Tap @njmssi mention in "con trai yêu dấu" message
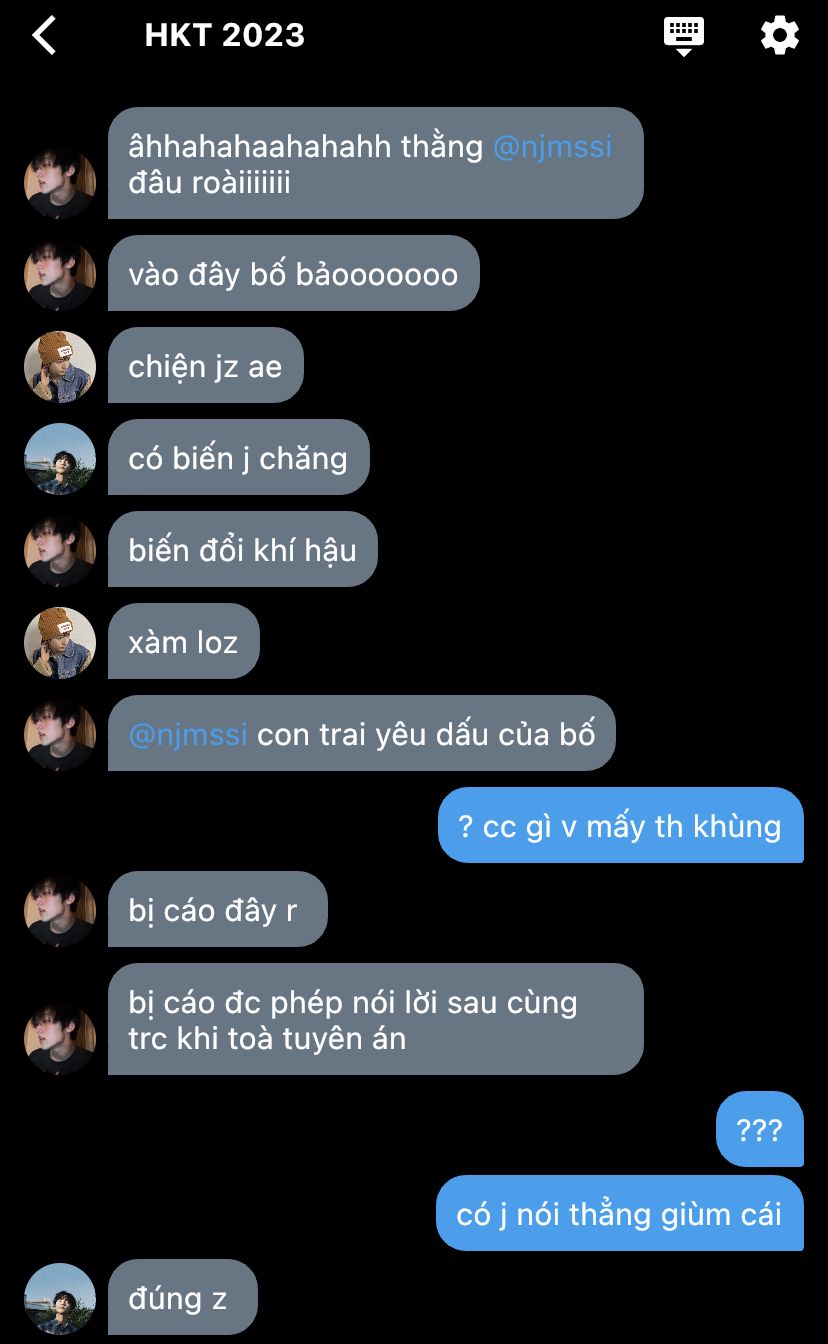This screenshot has height=1344, width=828. (188, 735)
